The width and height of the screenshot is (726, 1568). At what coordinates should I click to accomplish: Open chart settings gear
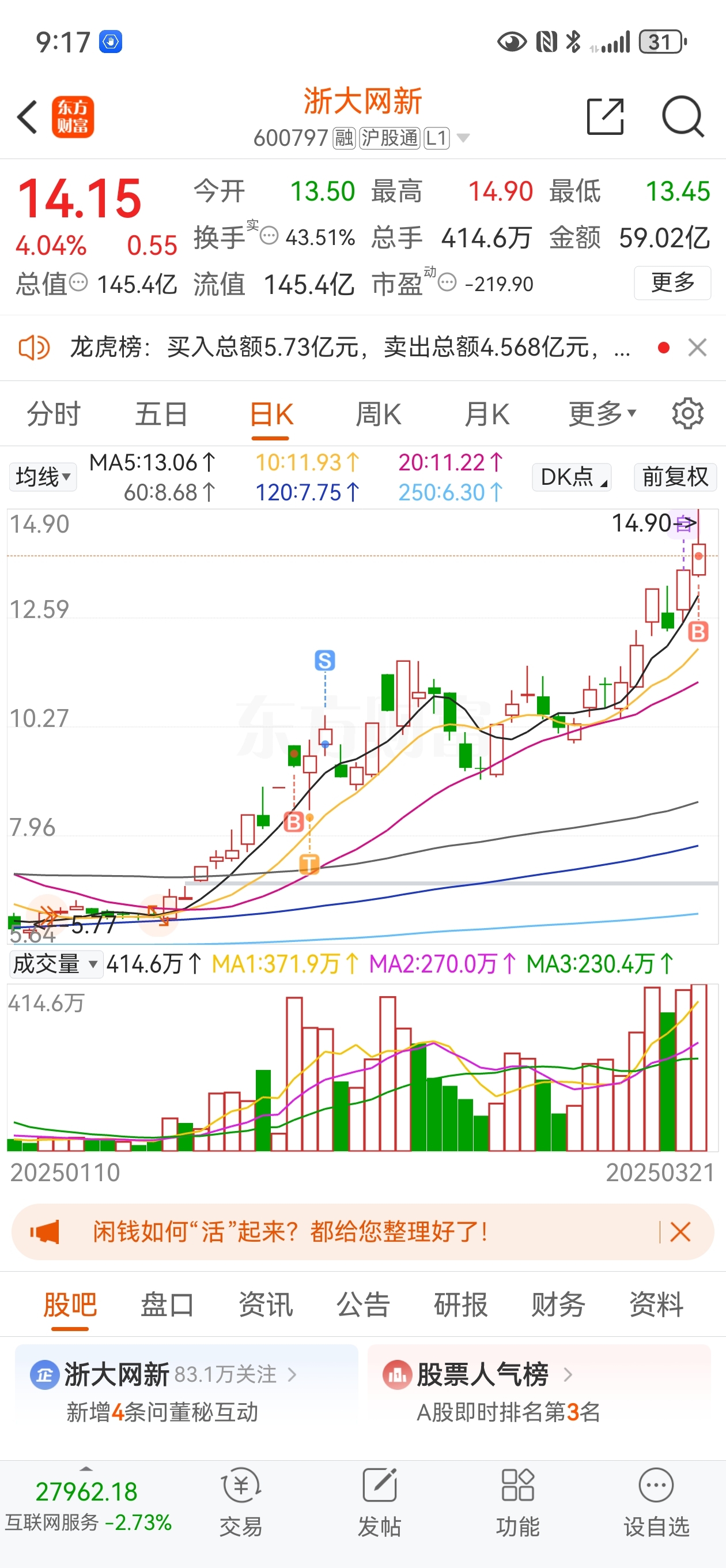point(687,414)
